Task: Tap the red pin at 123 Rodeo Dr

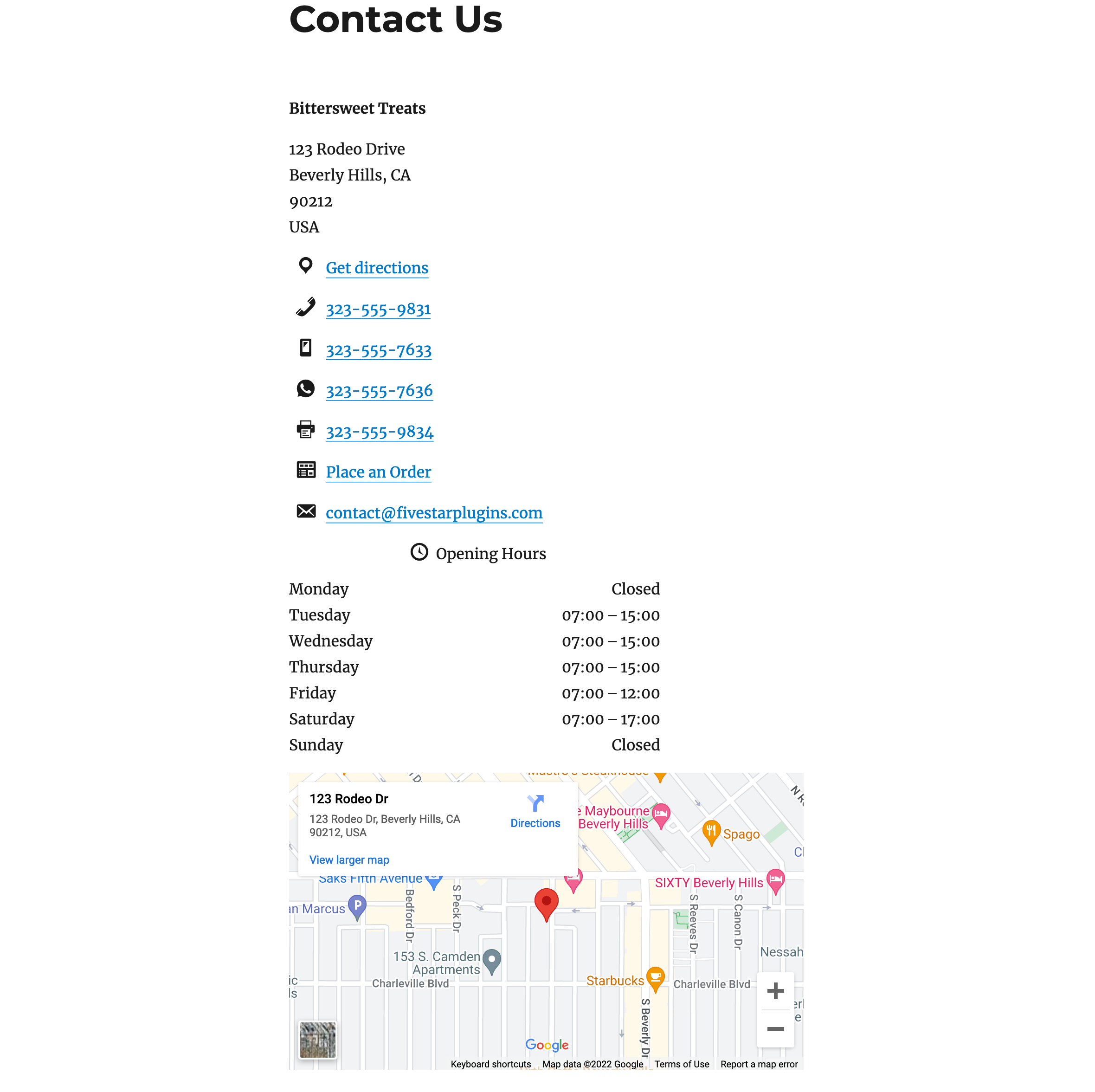Action: click(x=546, y=903)
